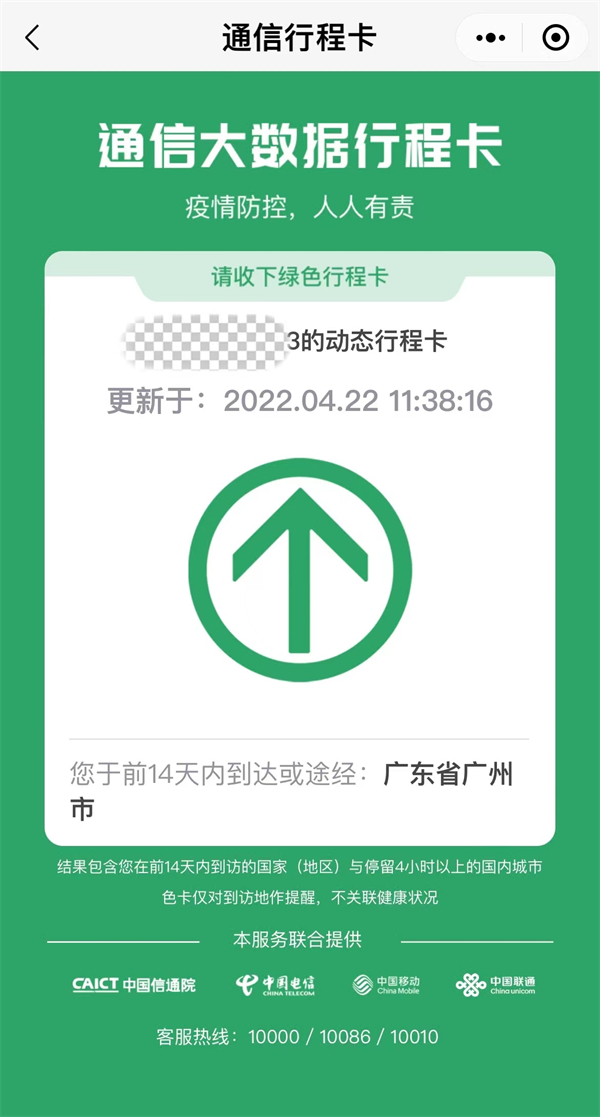
Task: Close the mini program with the circle button
Action: (555, 38)
